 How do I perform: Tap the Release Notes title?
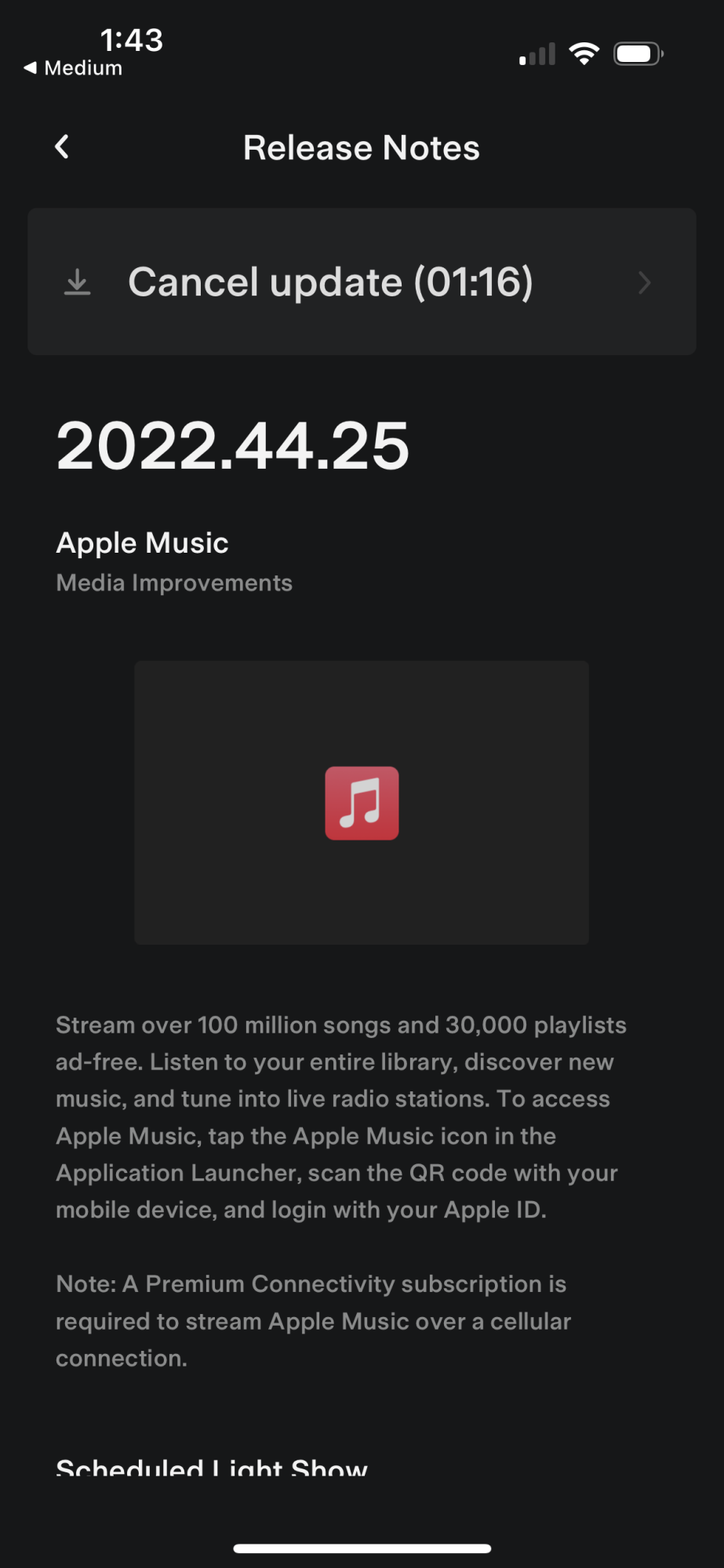click(x=362, y=147)
